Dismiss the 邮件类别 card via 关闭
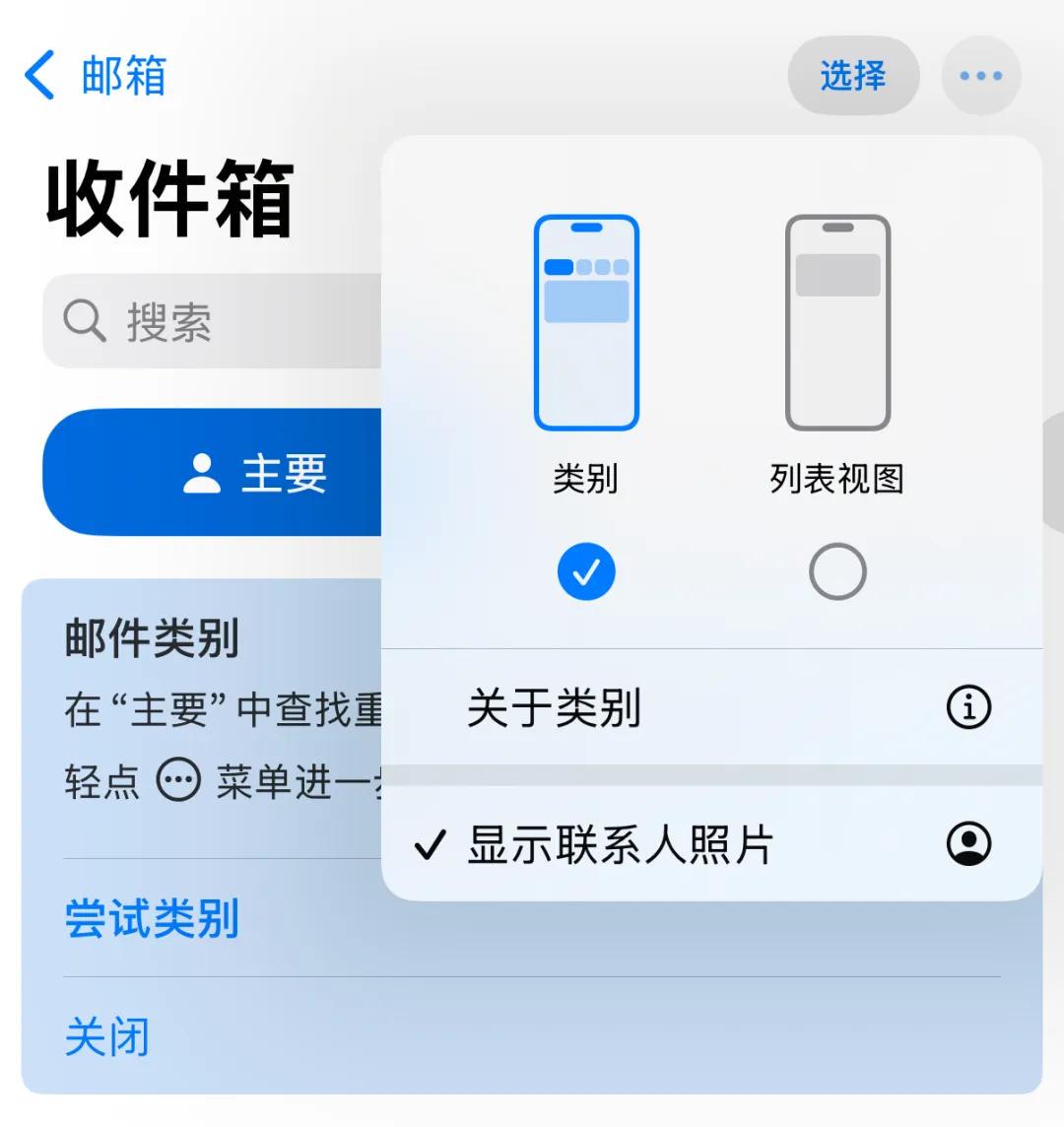 point(106,1036)
